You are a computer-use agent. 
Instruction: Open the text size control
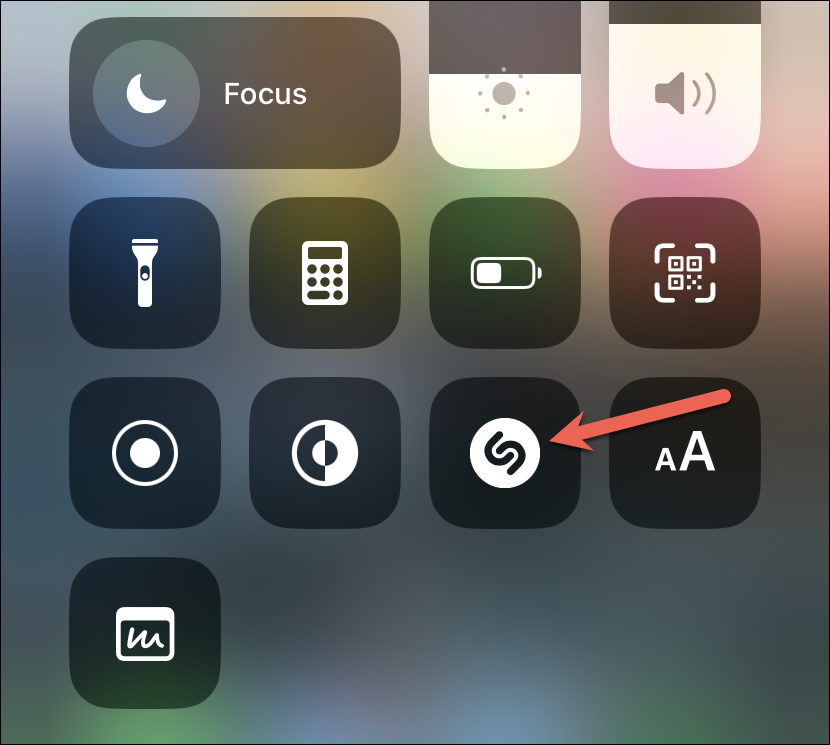[685, 453]
